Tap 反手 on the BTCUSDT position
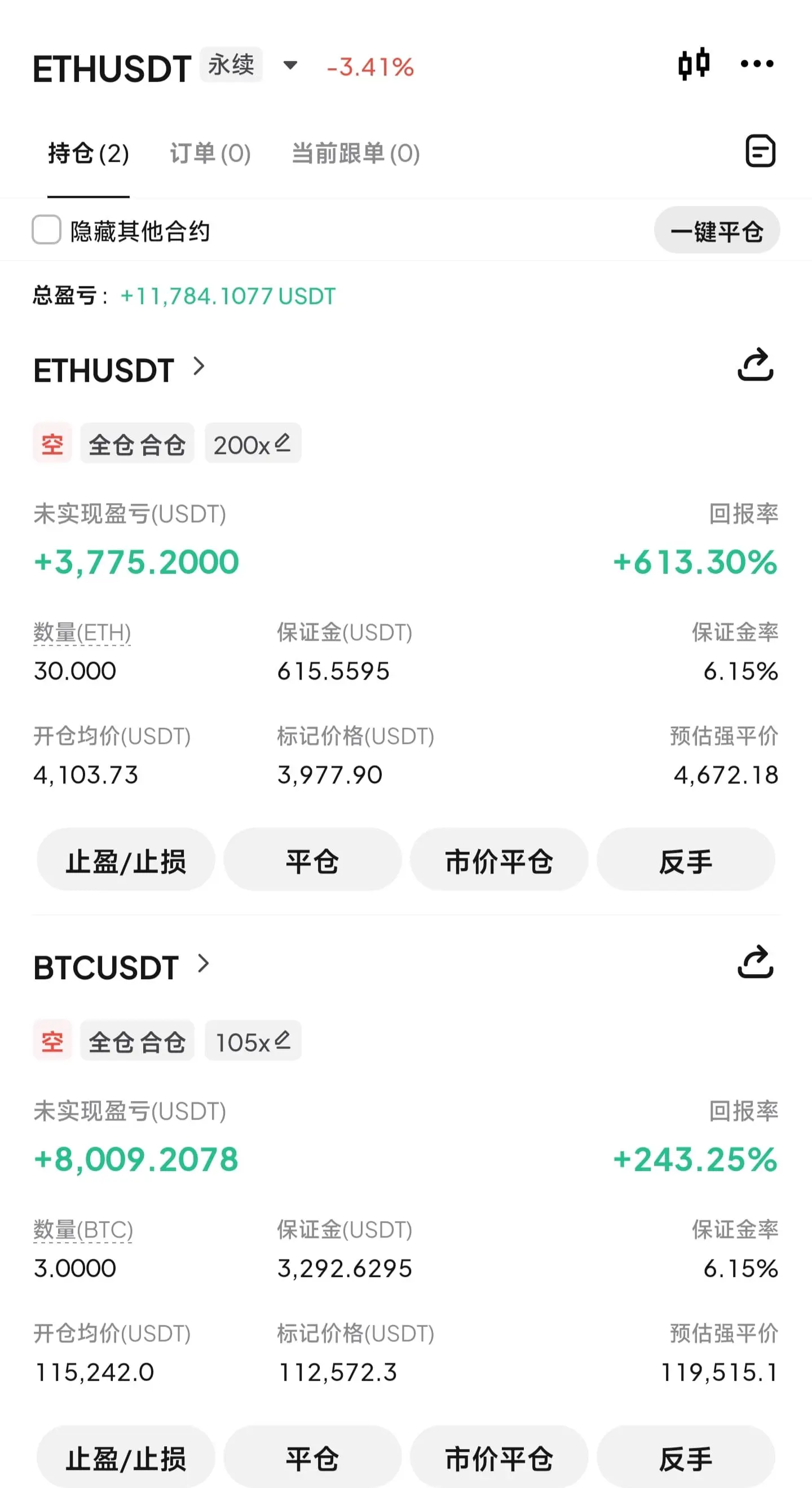The height and width of the screenshot is (1488, 812). pos(686,1456)
